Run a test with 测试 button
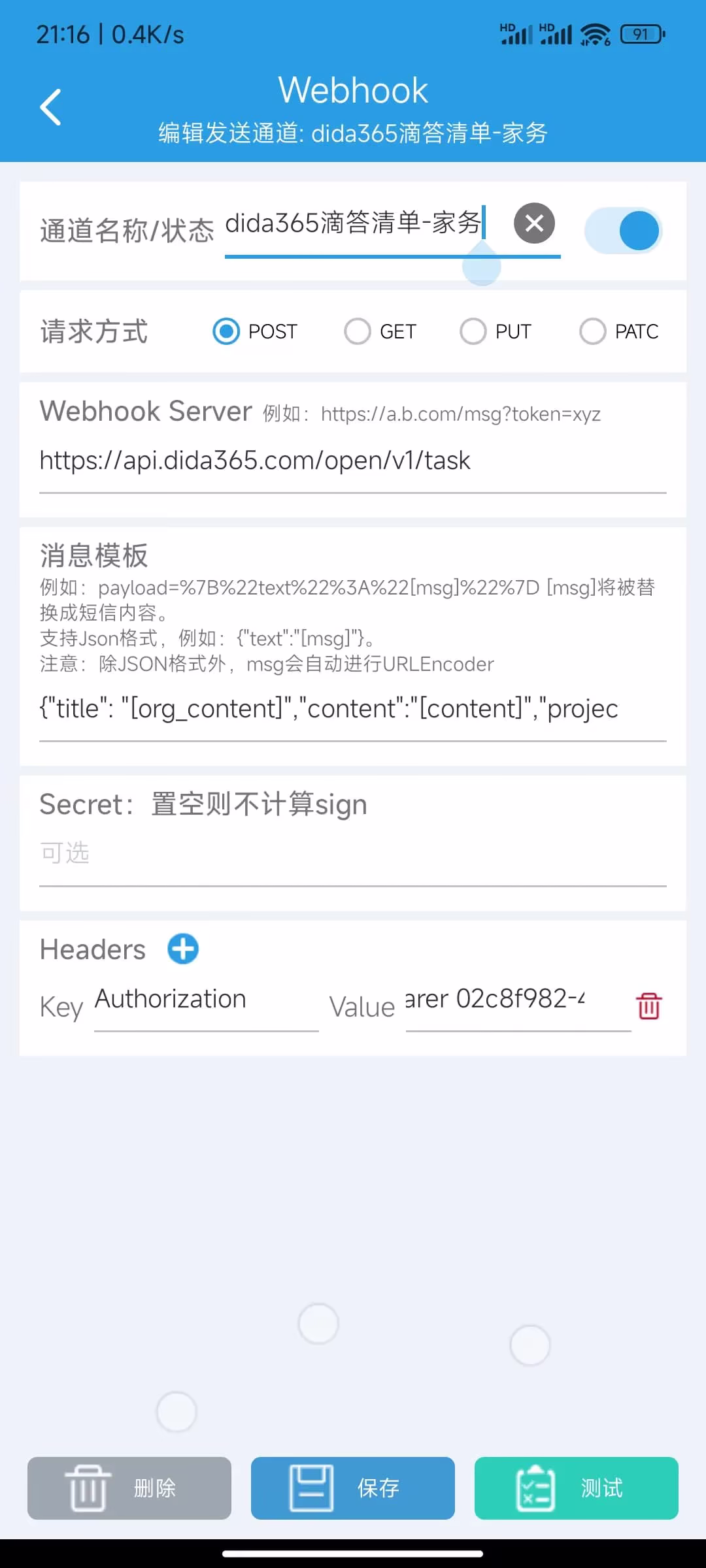The height and width of the screenshot is (1568, 706). point(576,1488)
